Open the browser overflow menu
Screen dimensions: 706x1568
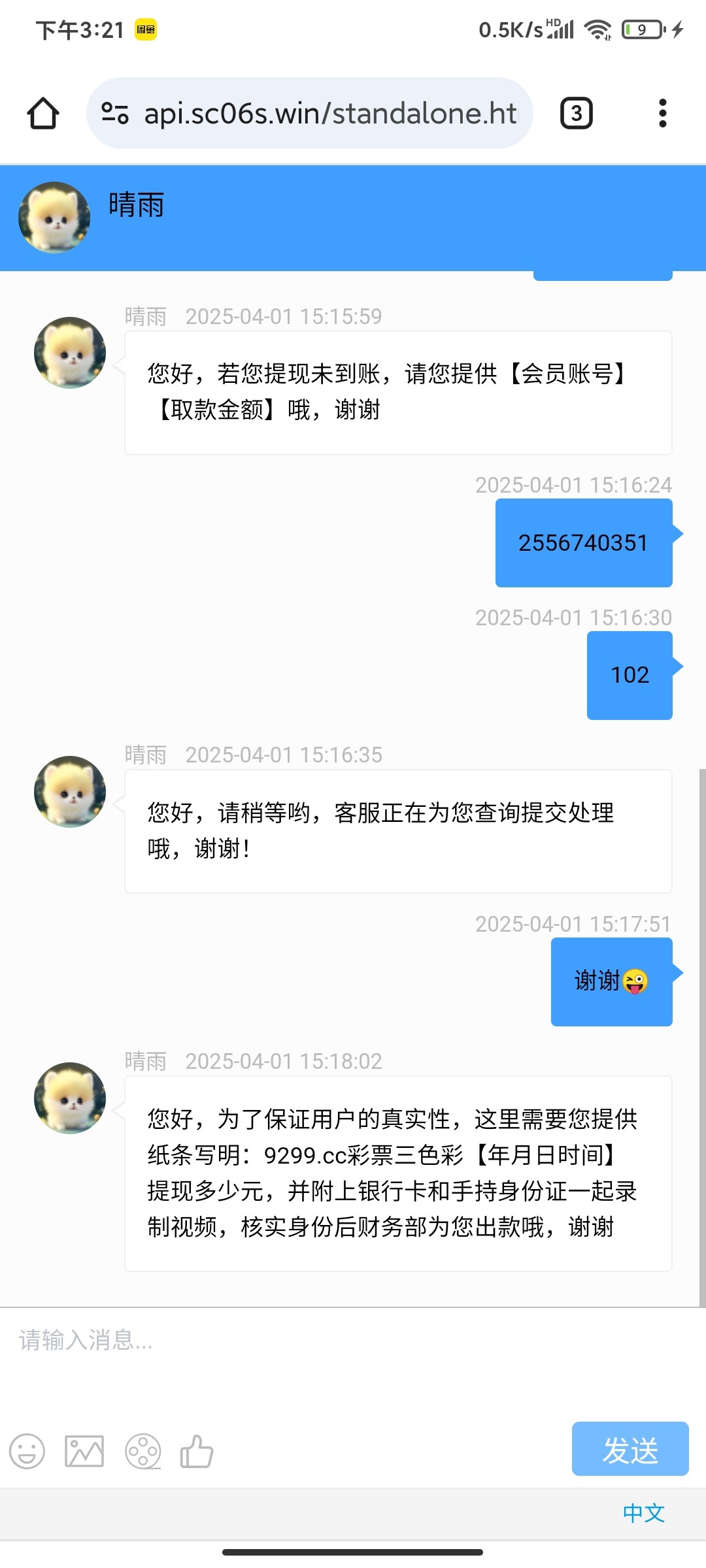coord(662,114)
